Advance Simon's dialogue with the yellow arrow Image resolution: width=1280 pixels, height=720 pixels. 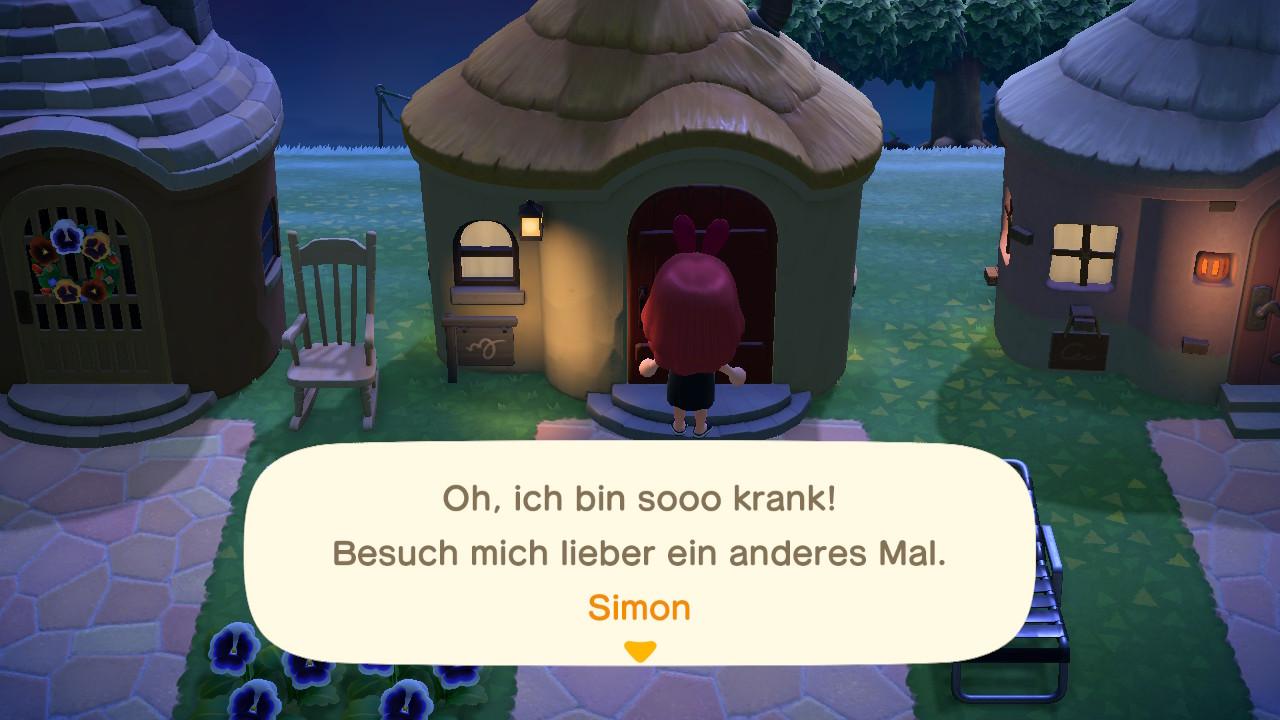(639, 652)
